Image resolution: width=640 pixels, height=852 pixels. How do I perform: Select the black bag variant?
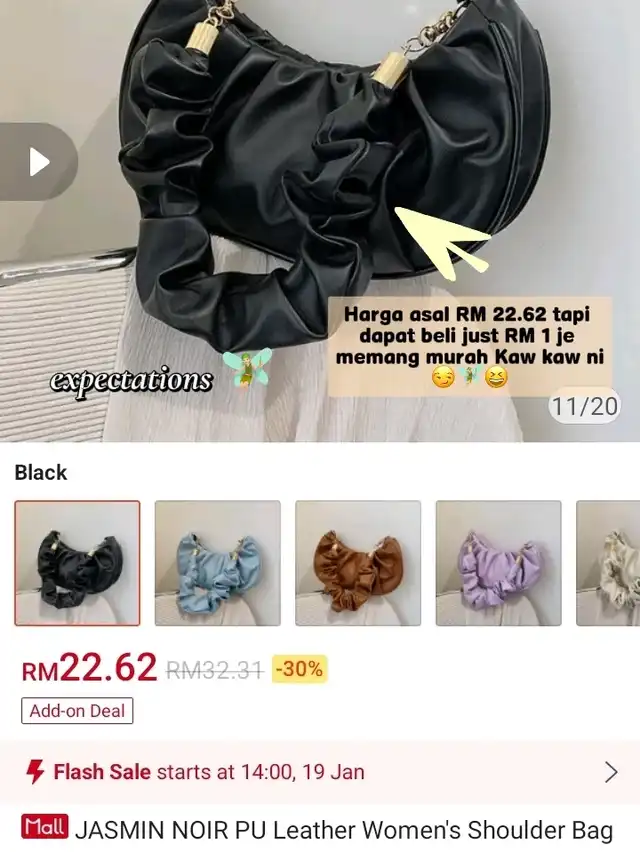[78, 563]
